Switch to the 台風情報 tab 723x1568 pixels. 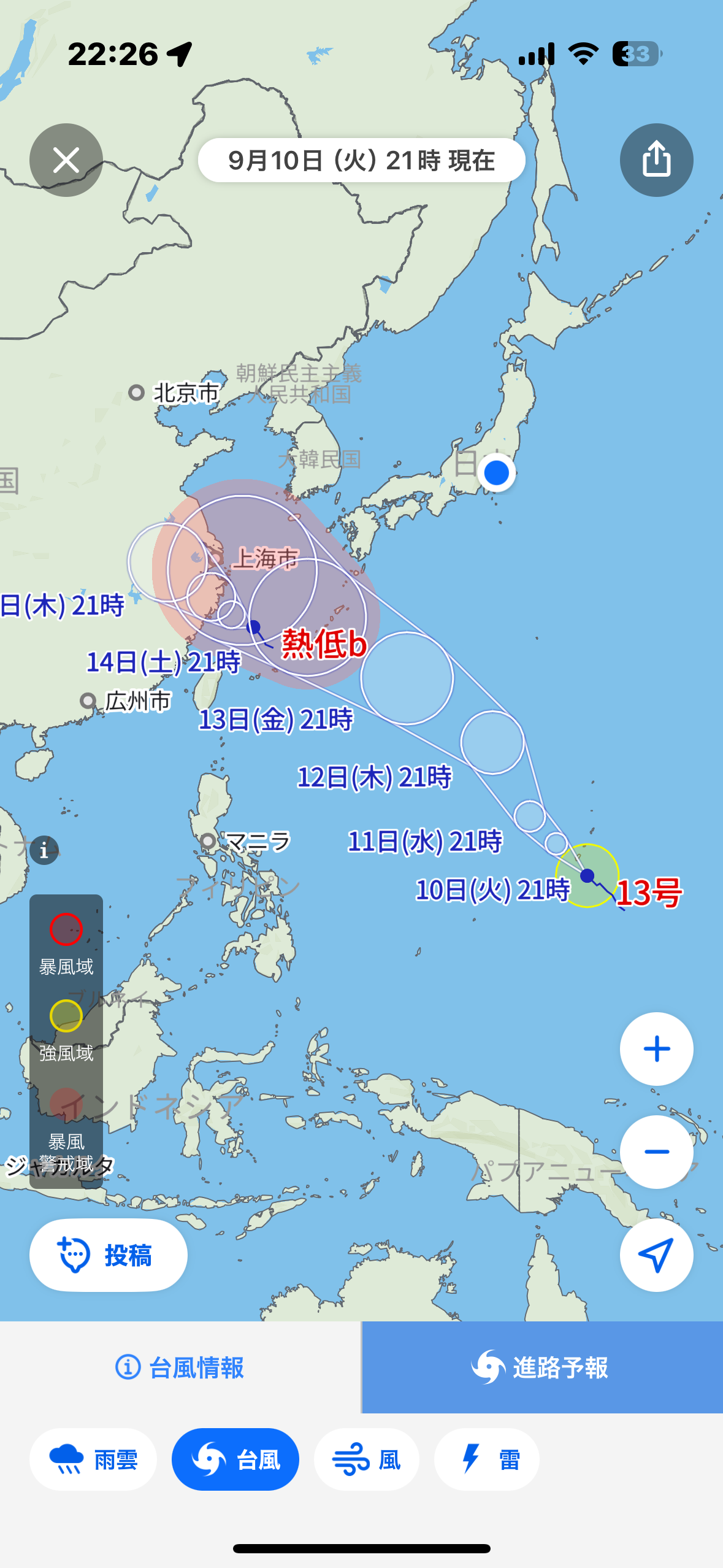pos(180,1367)
